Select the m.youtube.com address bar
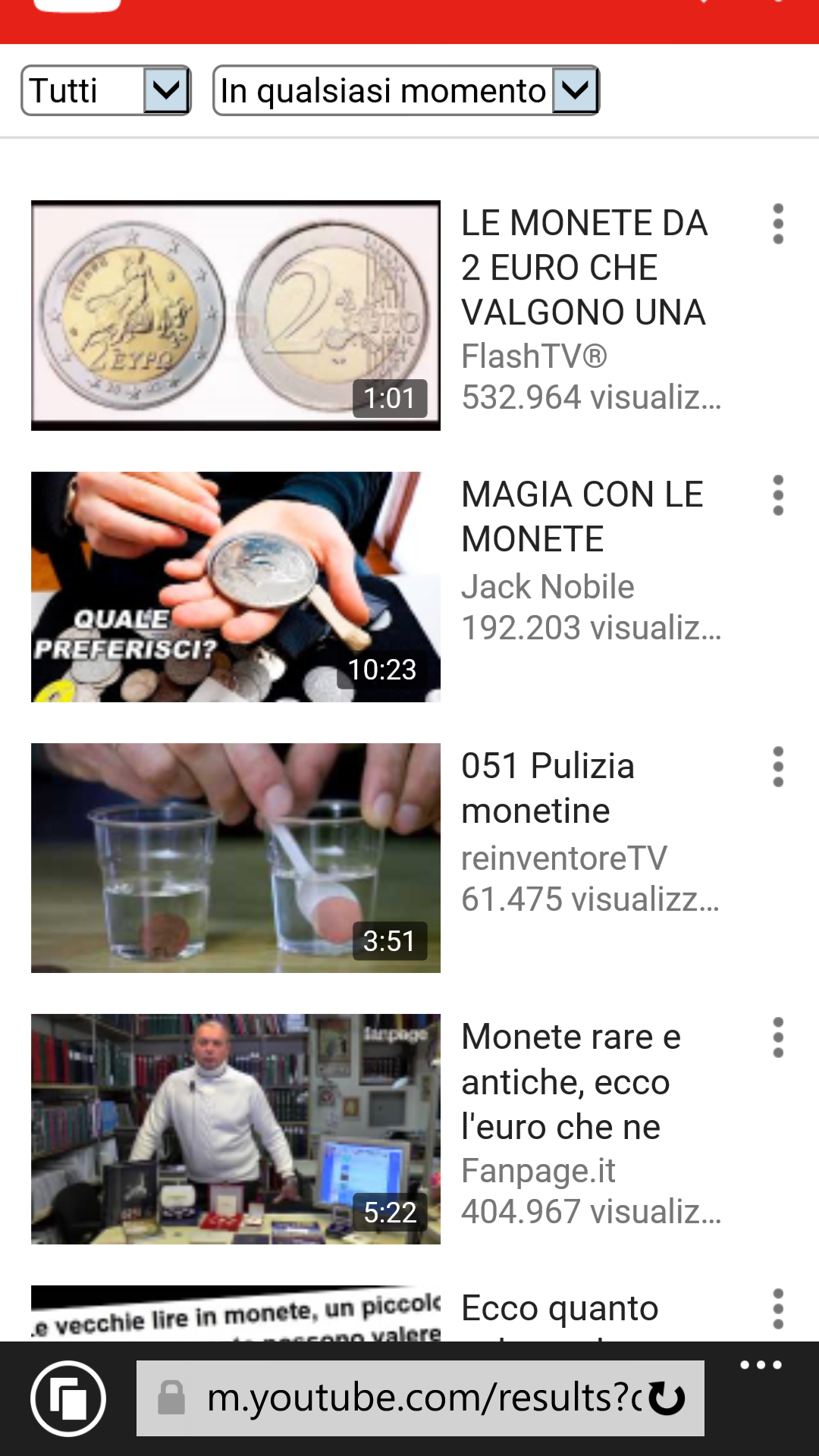The width and height of the screenshot is (819, 1456). [x=409, y=1398]
